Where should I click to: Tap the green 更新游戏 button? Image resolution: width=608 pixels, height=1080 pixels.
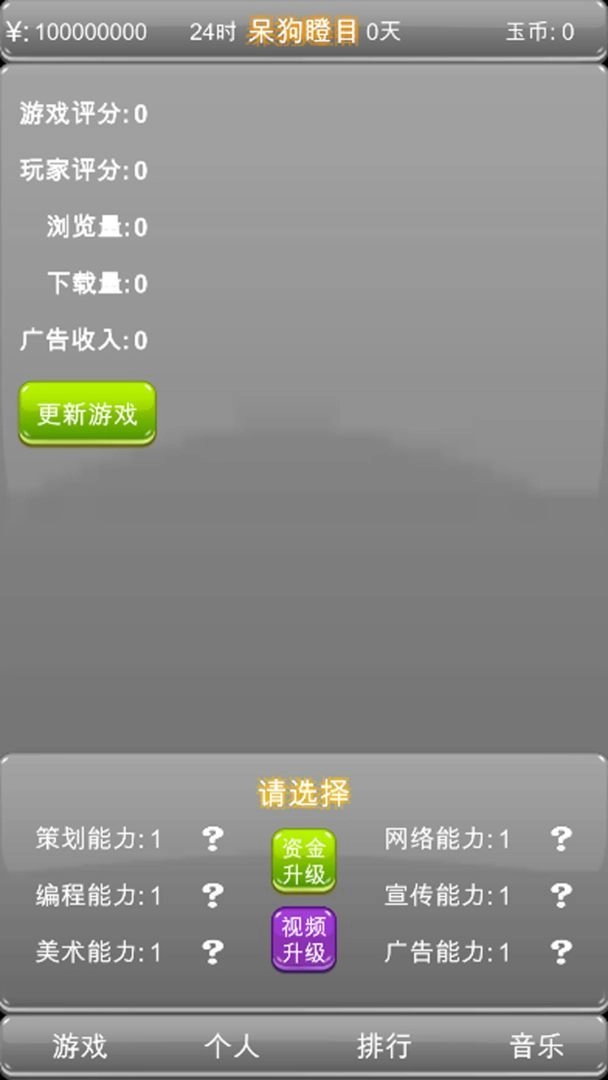tap(87, 413)
